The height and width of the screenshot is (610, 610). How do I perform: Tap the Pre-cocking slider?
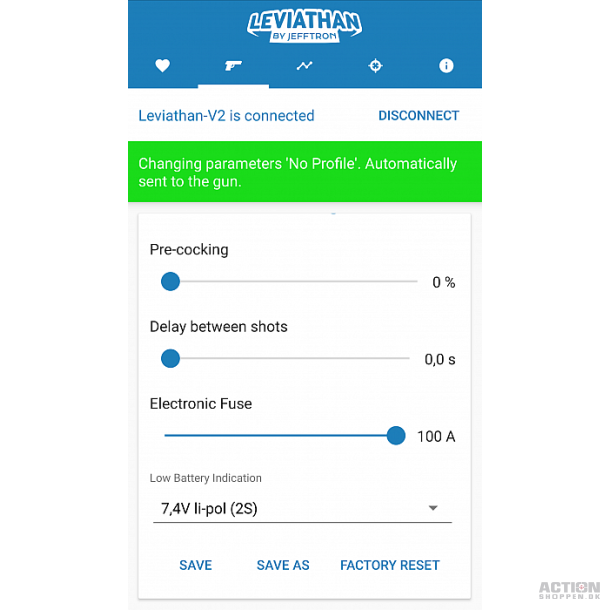[290, 282]
